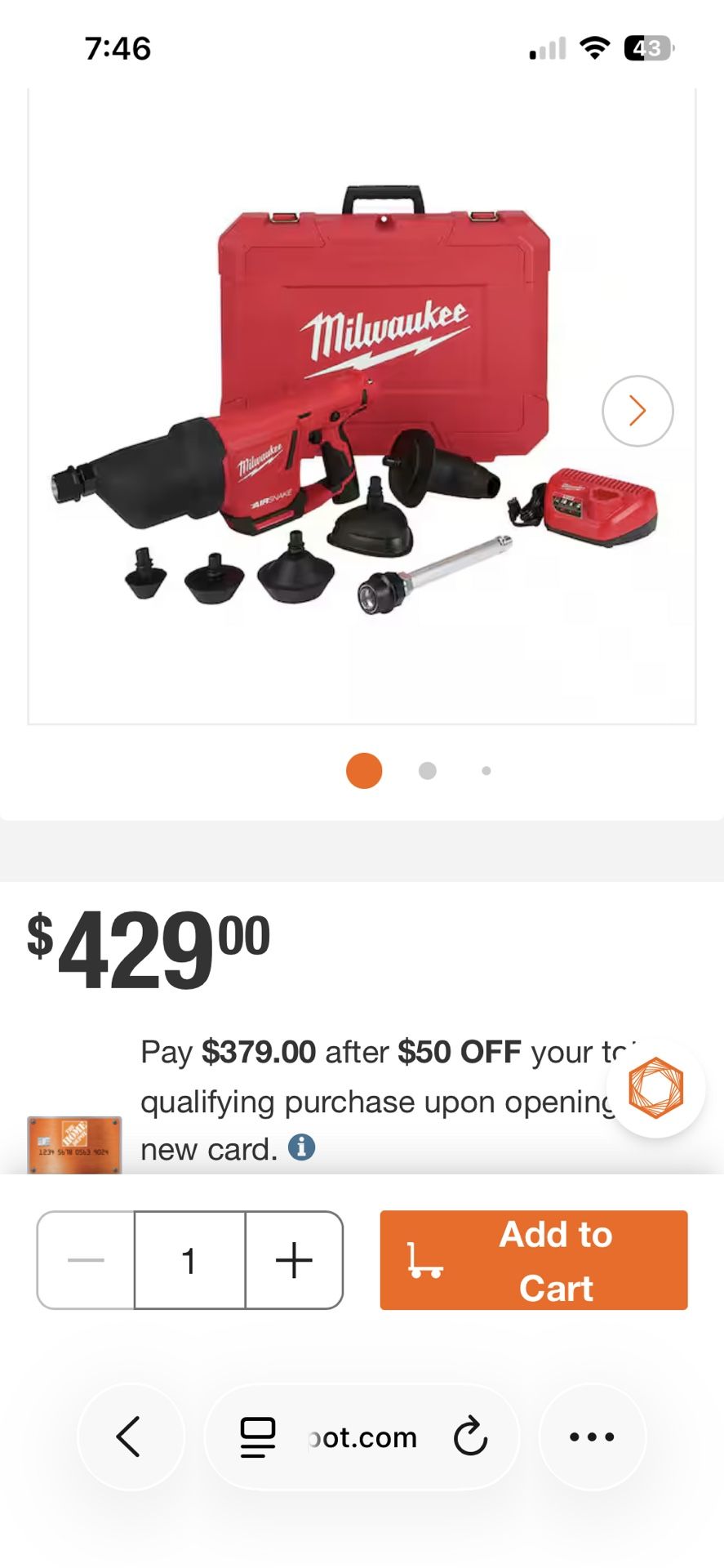Open the floating orange hexagon assistant
Image resolution: width=724 pixels, height=1568 pixels.
655,1088
